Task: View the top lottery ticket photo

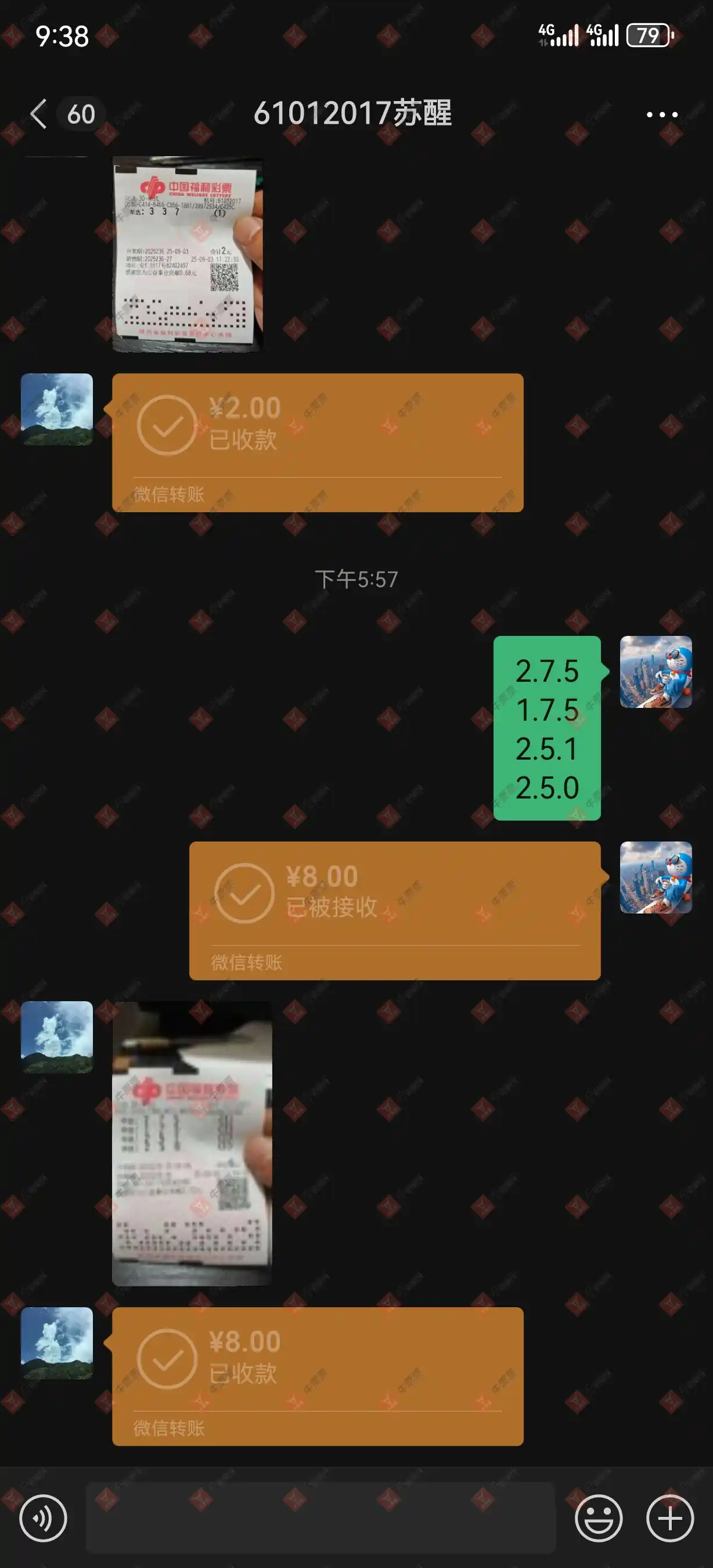Action: pyautogui.click(x=188, y=254)
